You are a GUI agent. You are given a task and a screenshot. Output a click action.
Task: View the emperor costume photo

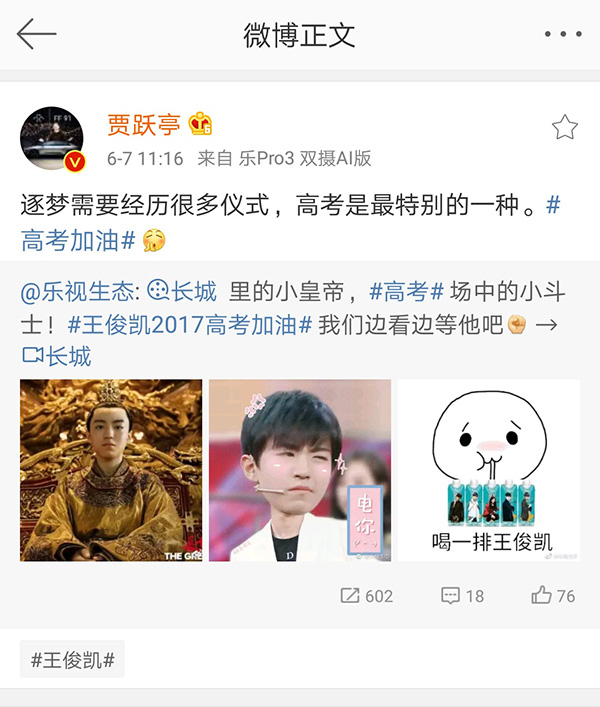[111, 470]
